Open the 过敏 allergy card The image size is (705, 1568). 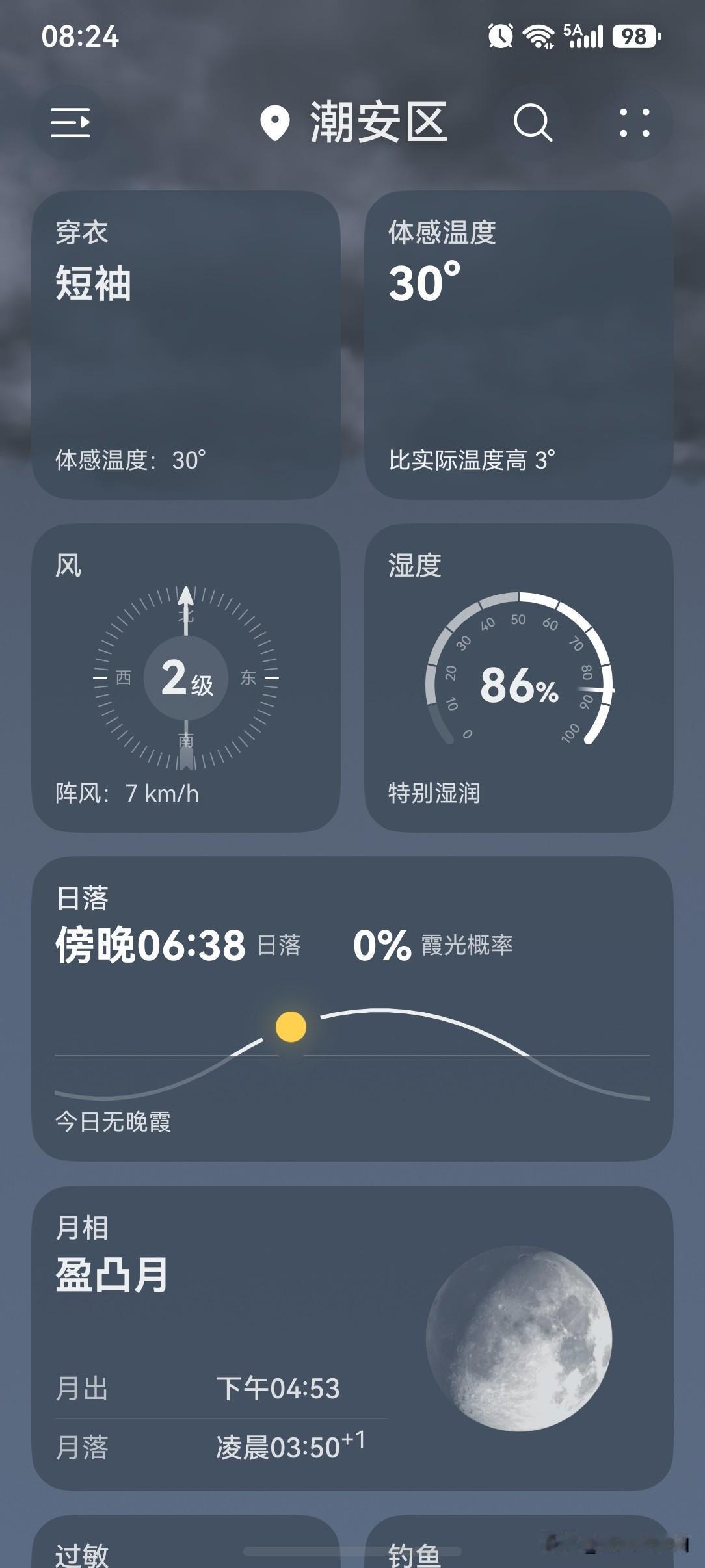tap(186, 1542)
